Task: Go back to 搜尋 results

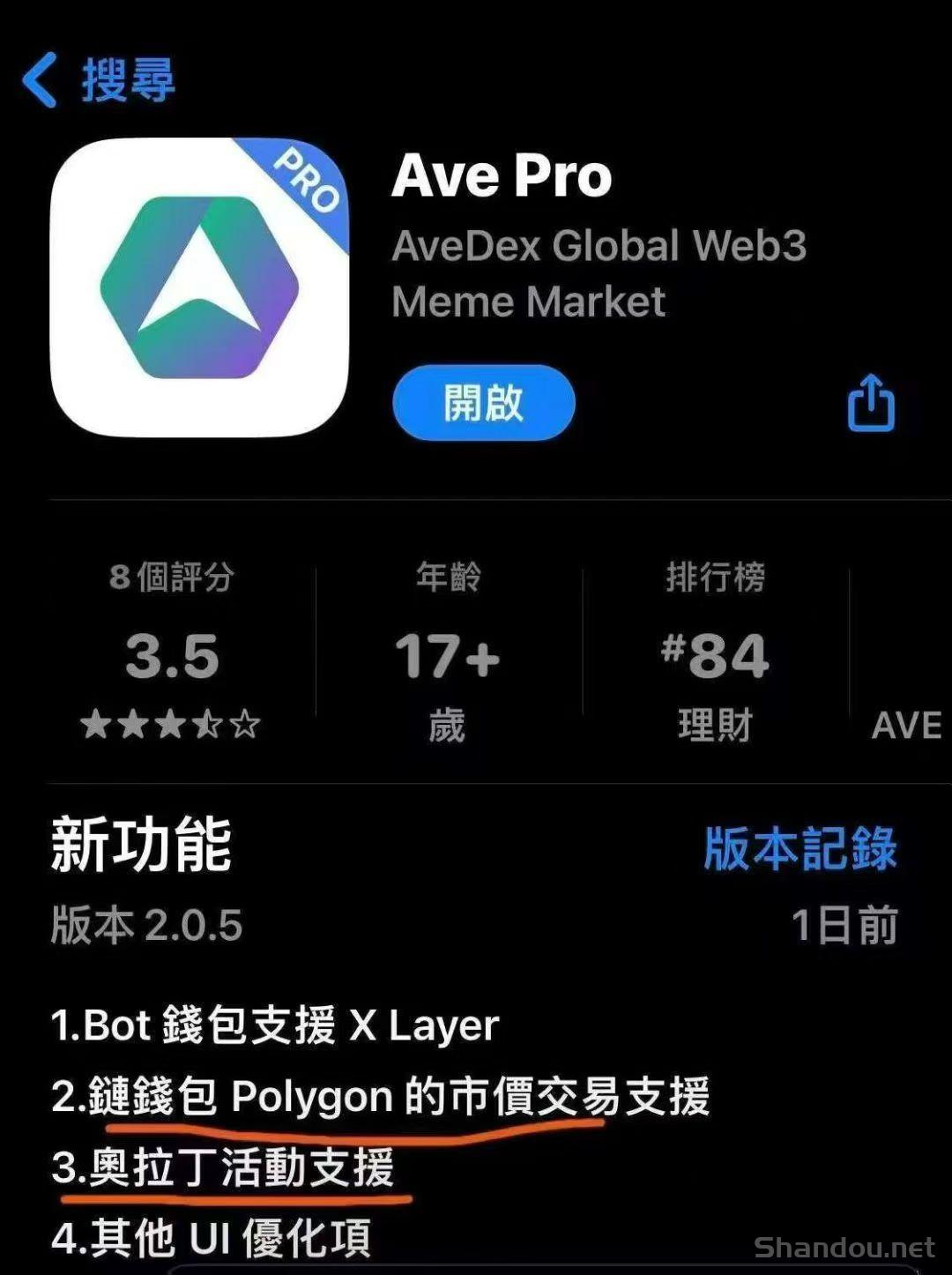Action: coord(99,80)
